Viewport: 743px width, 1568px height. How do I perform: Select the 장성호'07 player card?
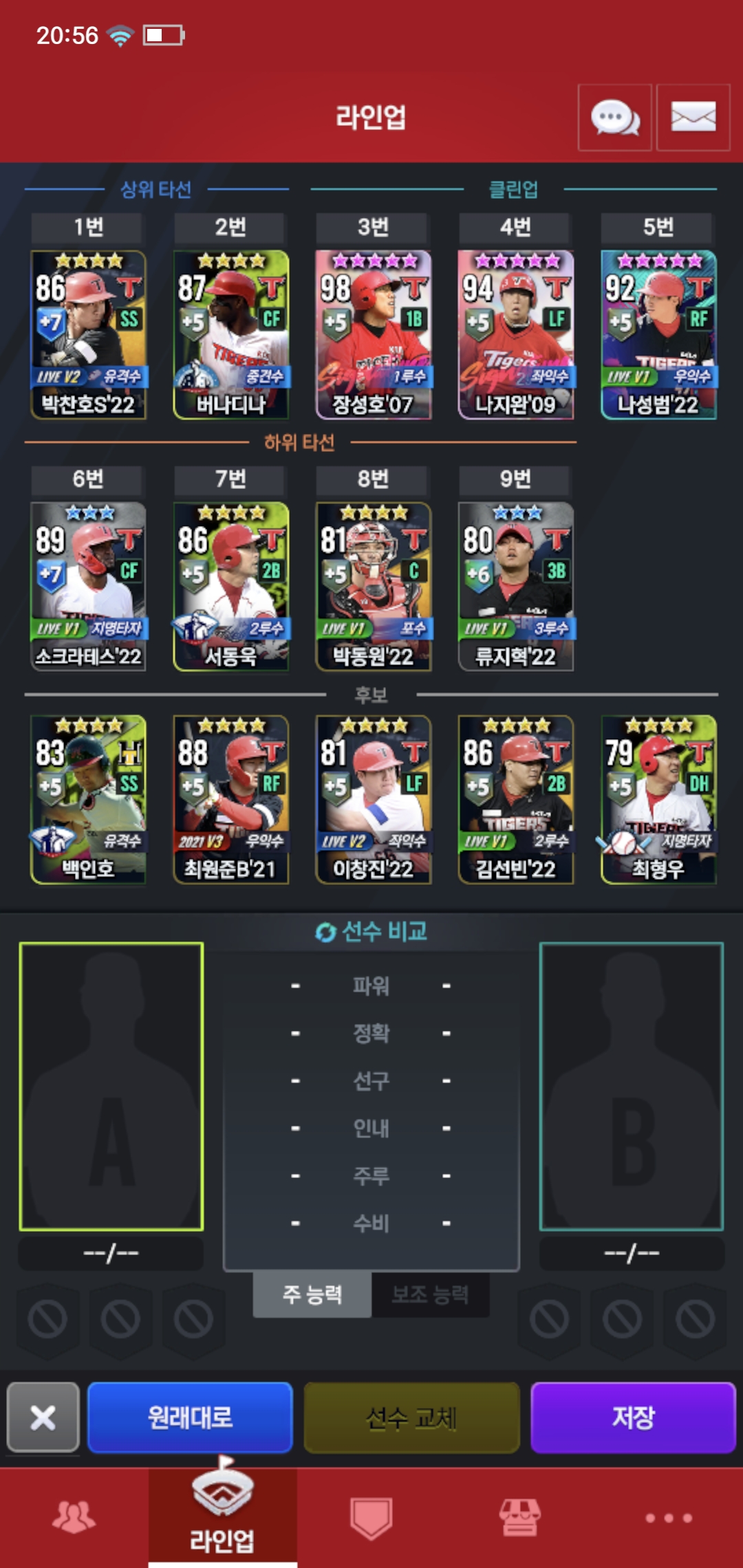(x=373, y=335)
